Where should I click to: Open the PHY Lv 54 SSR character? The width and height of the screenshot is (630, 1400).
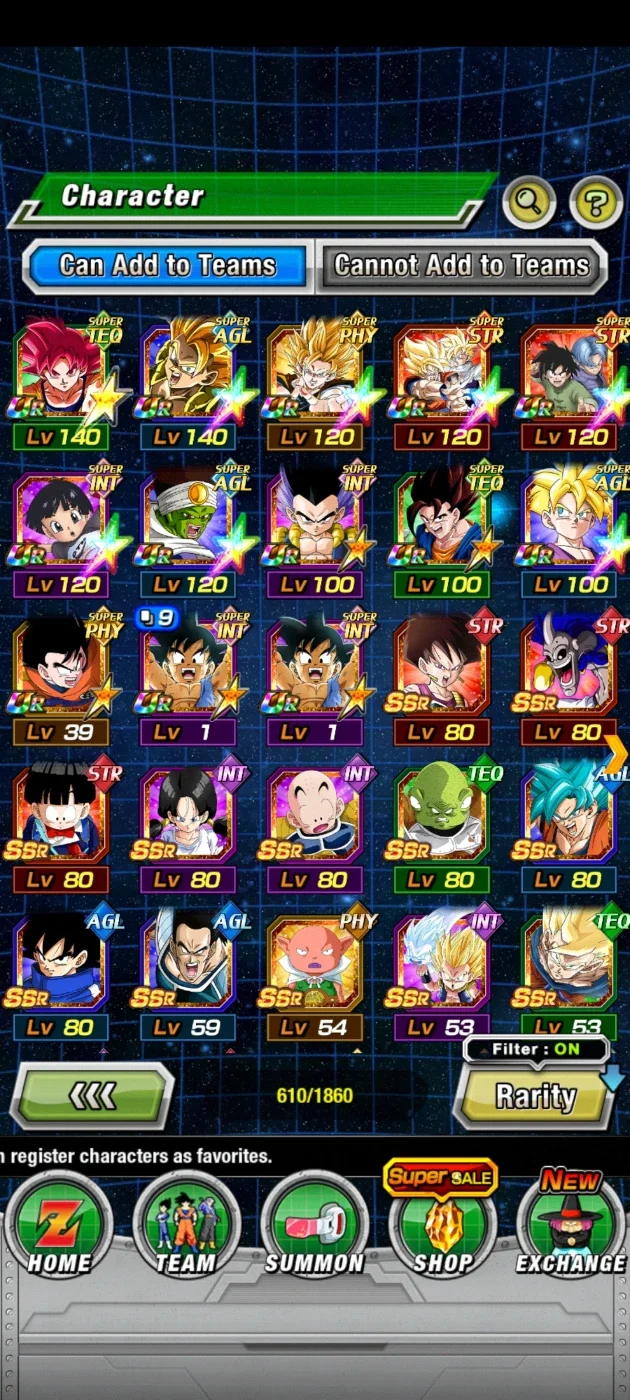(x=315, y=975)
